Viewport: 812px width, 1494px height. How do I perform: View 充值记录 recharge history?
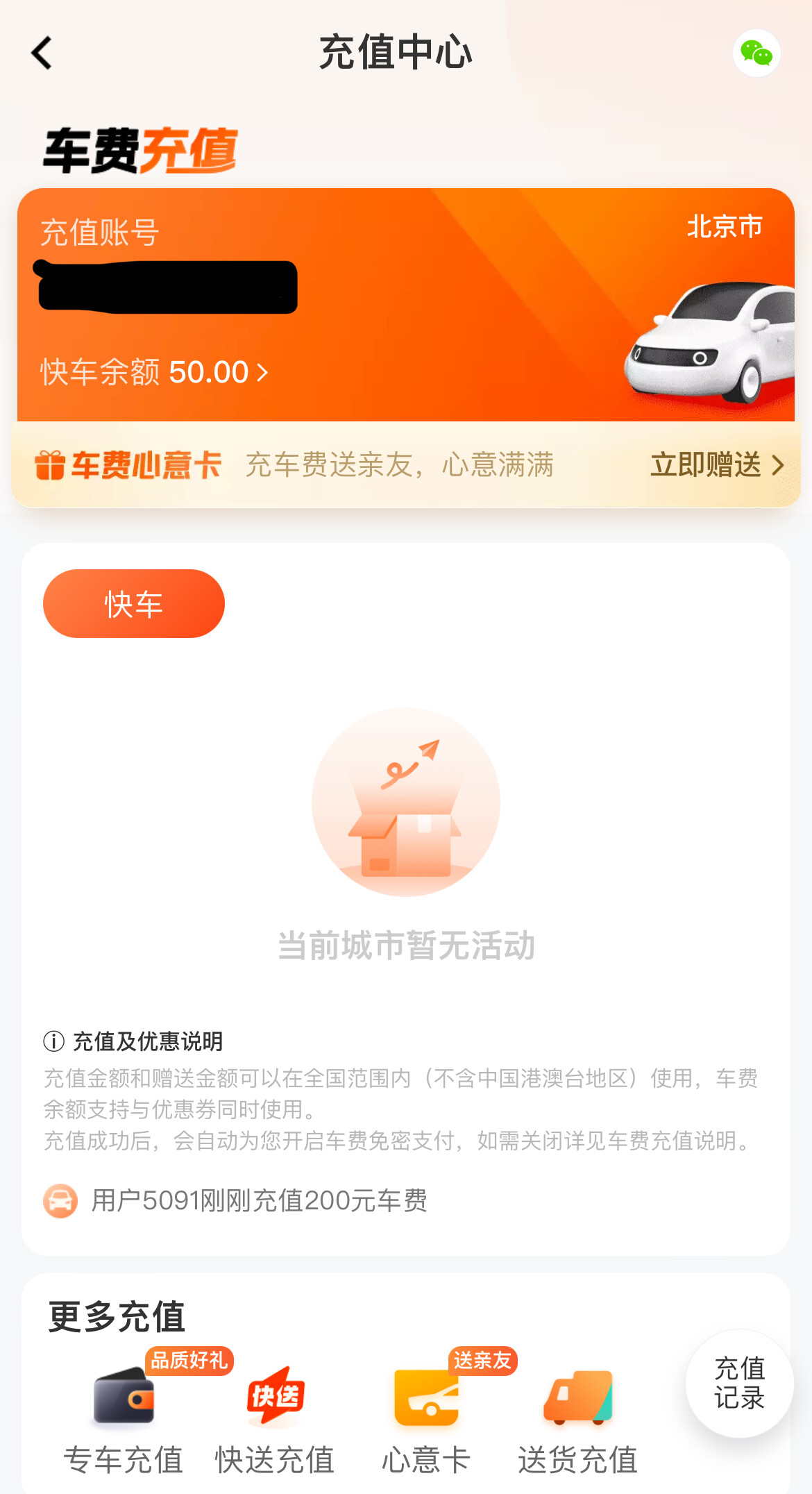coord(739,1383)
